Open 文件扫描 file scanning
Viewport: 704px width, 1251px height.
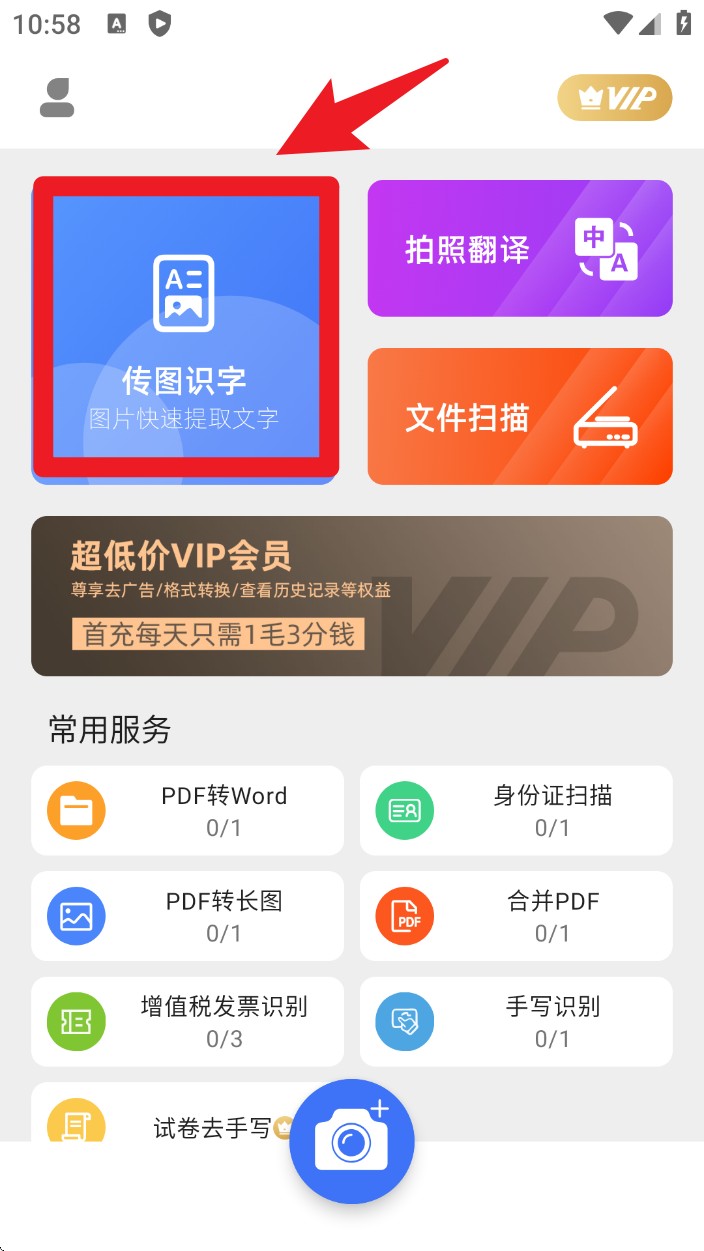click(519, 417)
